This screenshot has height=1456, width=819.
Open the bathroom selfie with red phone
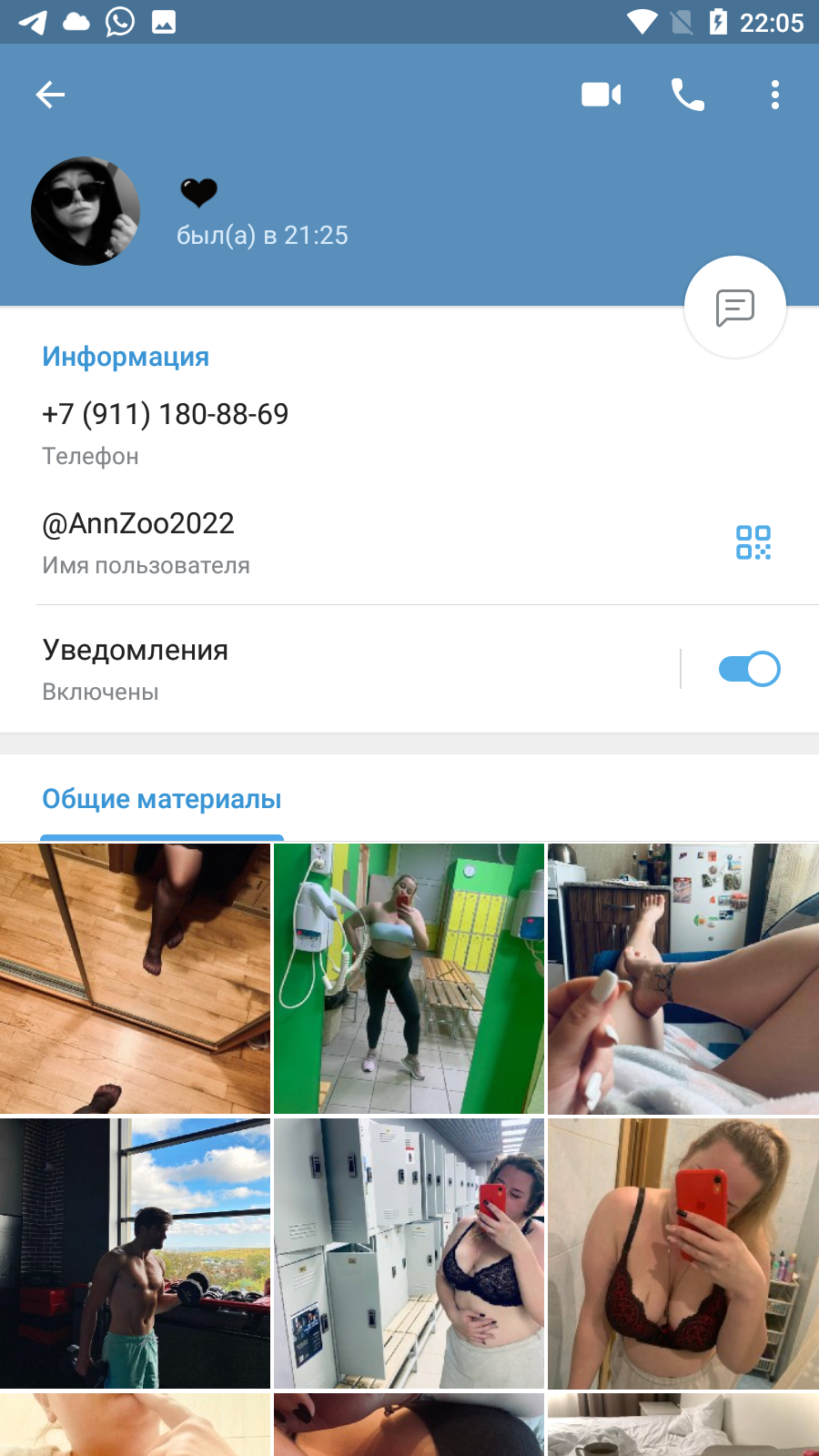pos(683,1253)
